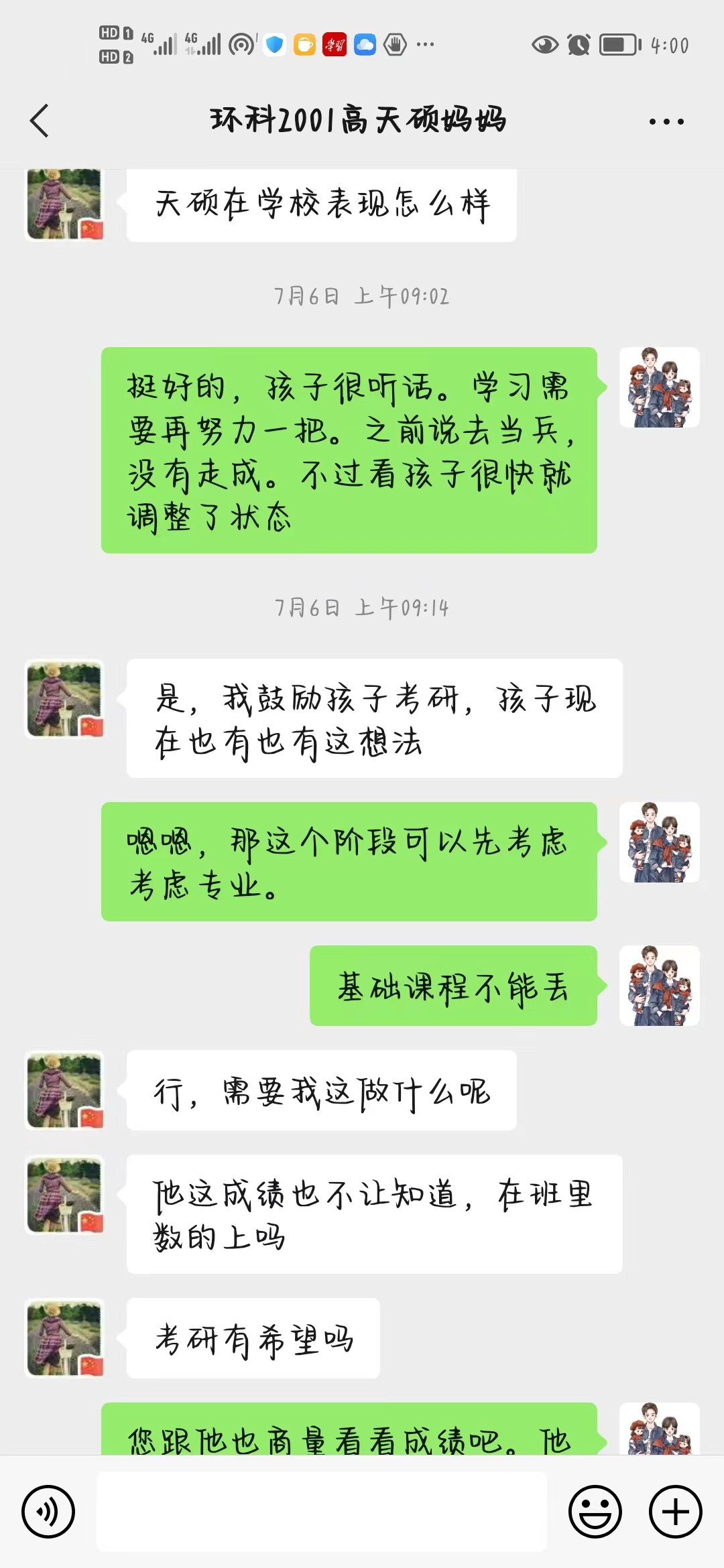The height and width of the screenshot is (1568, 724).
Task: Open parent's avatar next to 天硕在学校表现怎么样
Action: pyautogui.click(x=65, y=204)
